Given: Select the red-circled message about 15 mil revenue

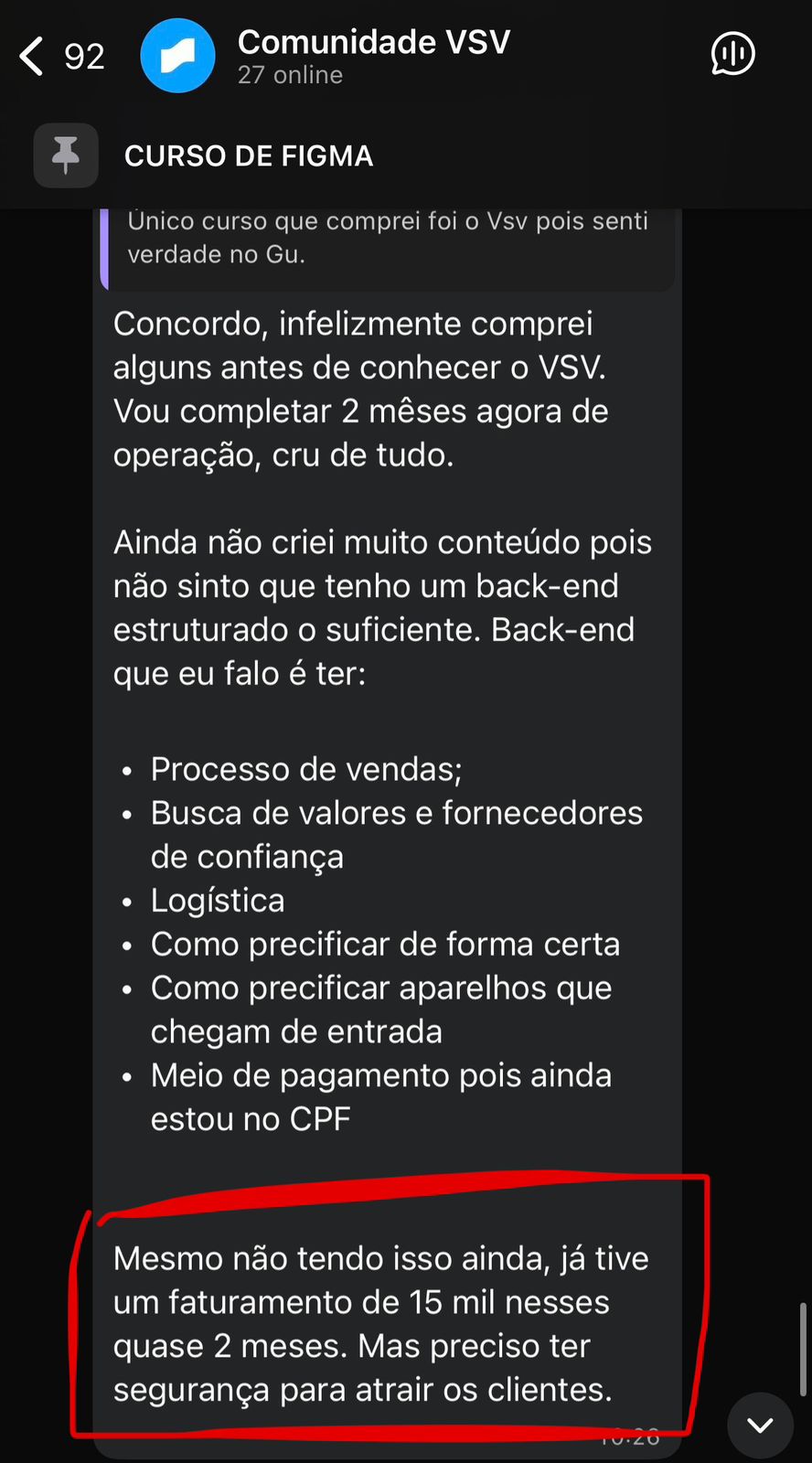Looking at the screenshot, I should tap(384, 1324).
